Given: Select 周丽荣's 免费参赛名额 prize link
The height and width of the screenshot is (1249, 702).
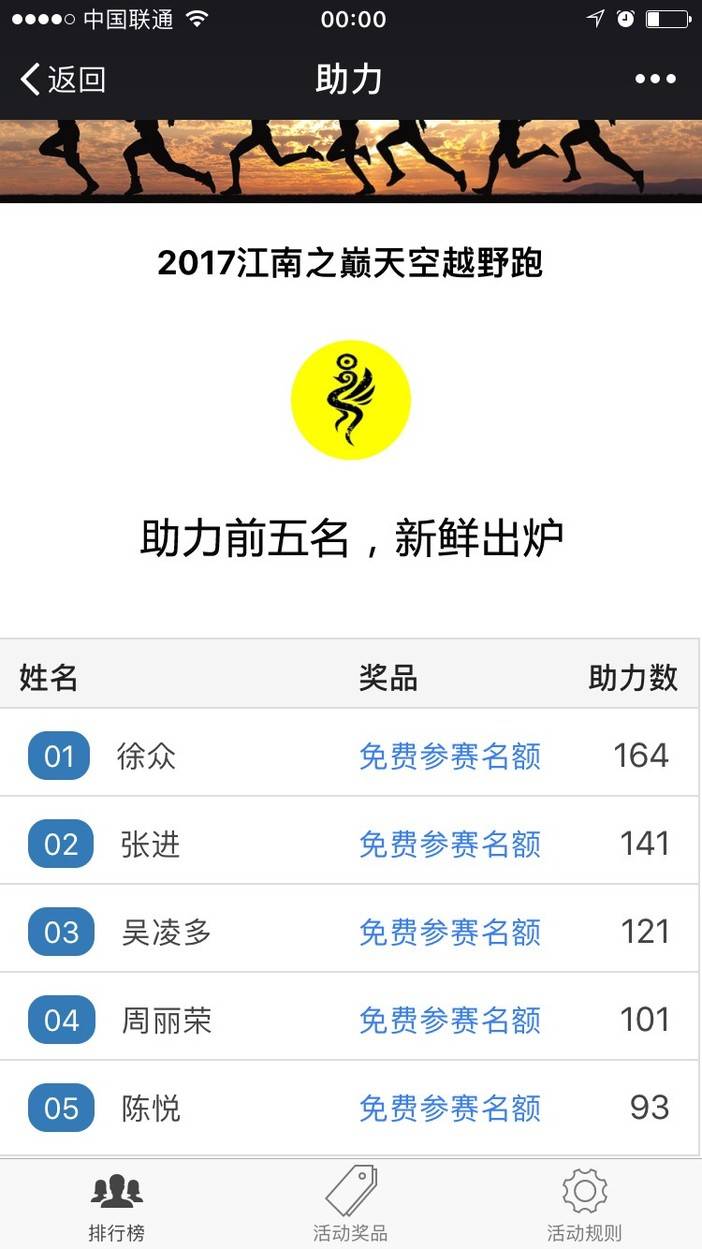Looking at the screenshot, I should (x=450, y=1020).
